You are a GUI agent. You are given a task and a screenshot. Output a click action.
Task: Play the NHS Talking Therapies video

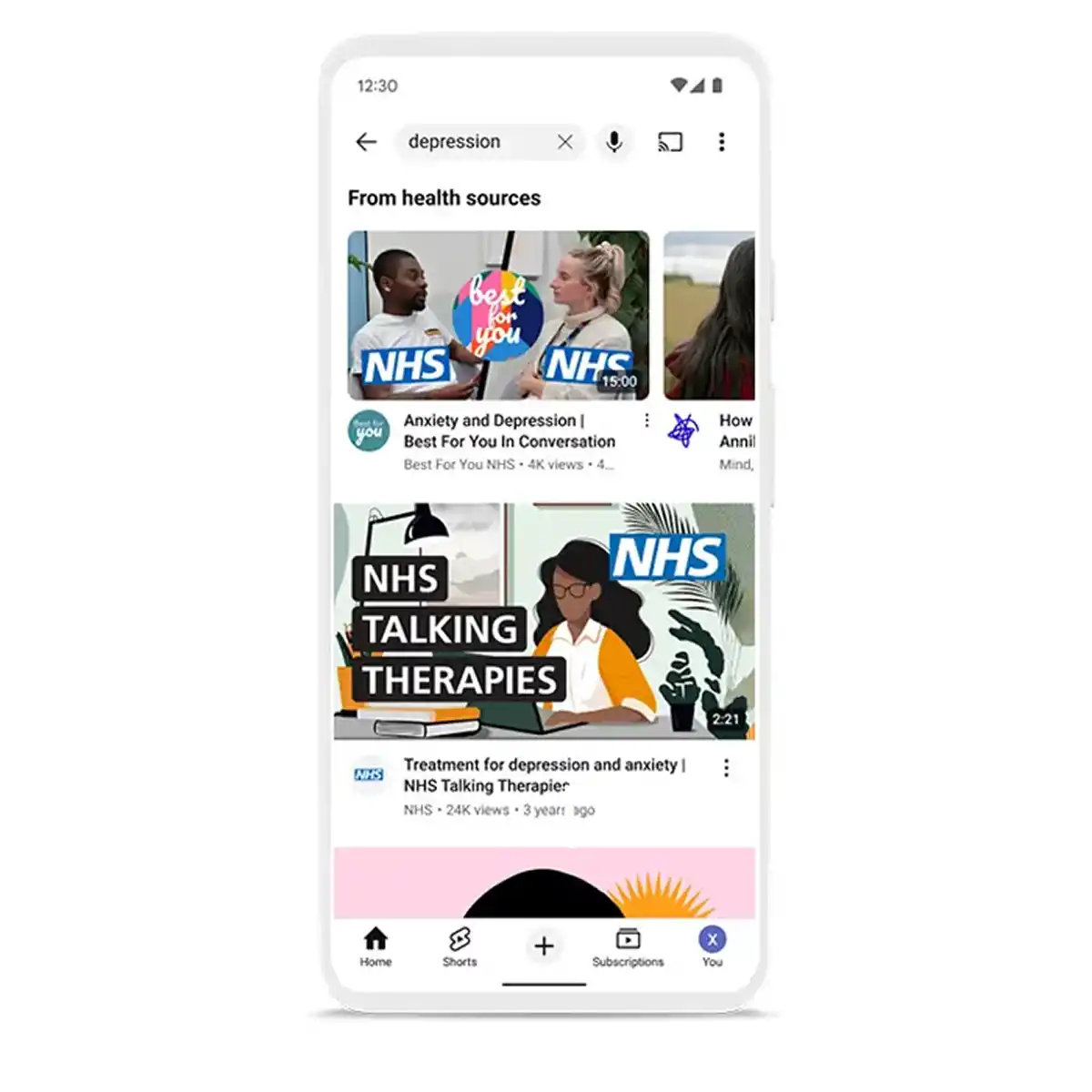point(544,621)
